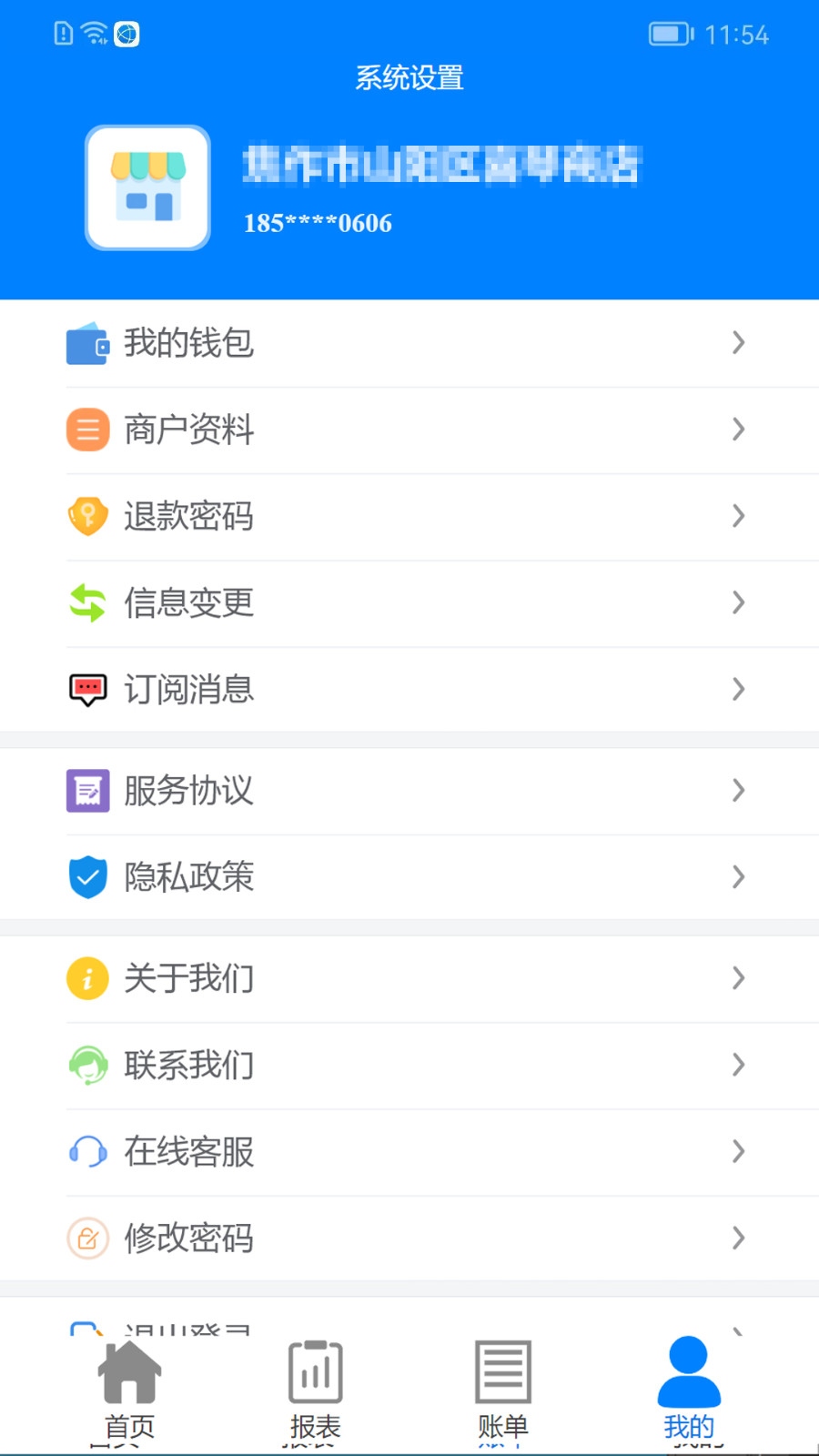The image size is (819, 1456).
Task: View the 服务协议 service agreement
Action: click(x=409, y=790)
